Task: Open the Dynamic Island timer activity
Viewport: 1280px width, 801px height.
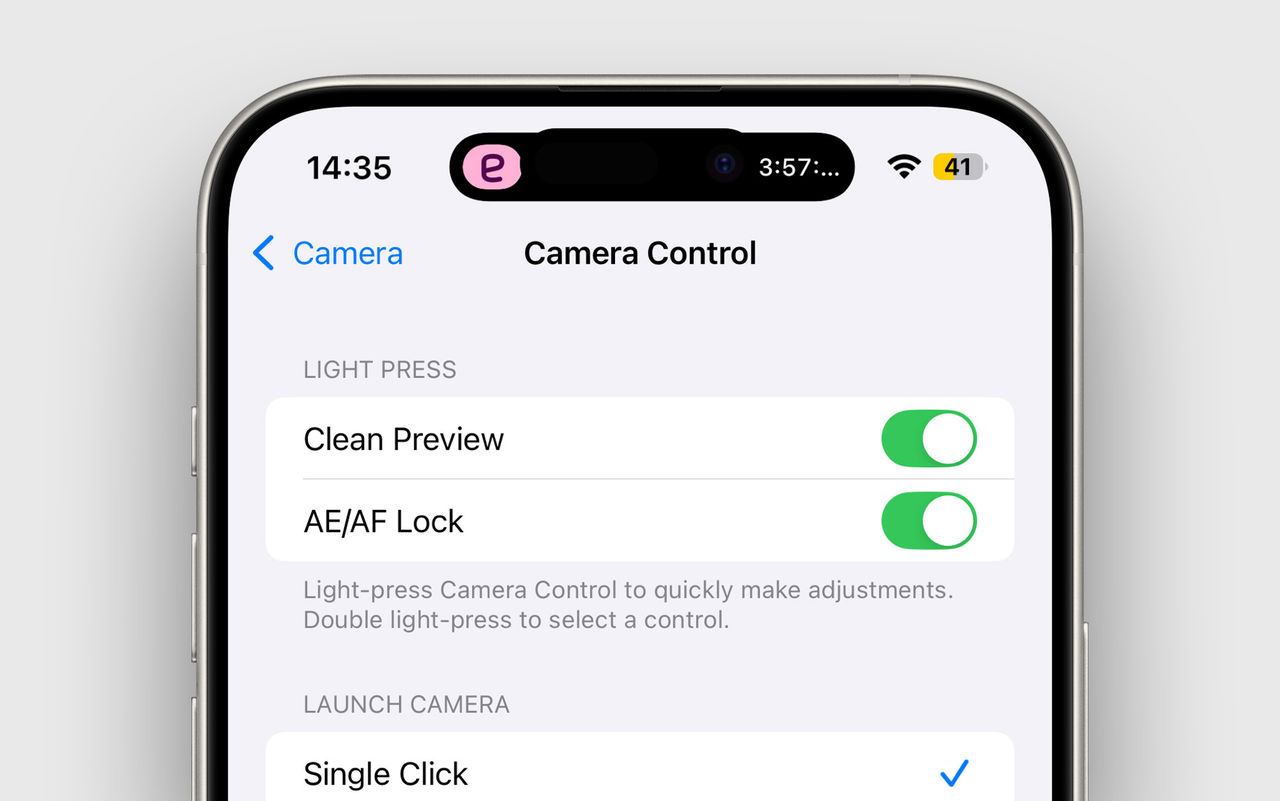Action: coord(798,167)
